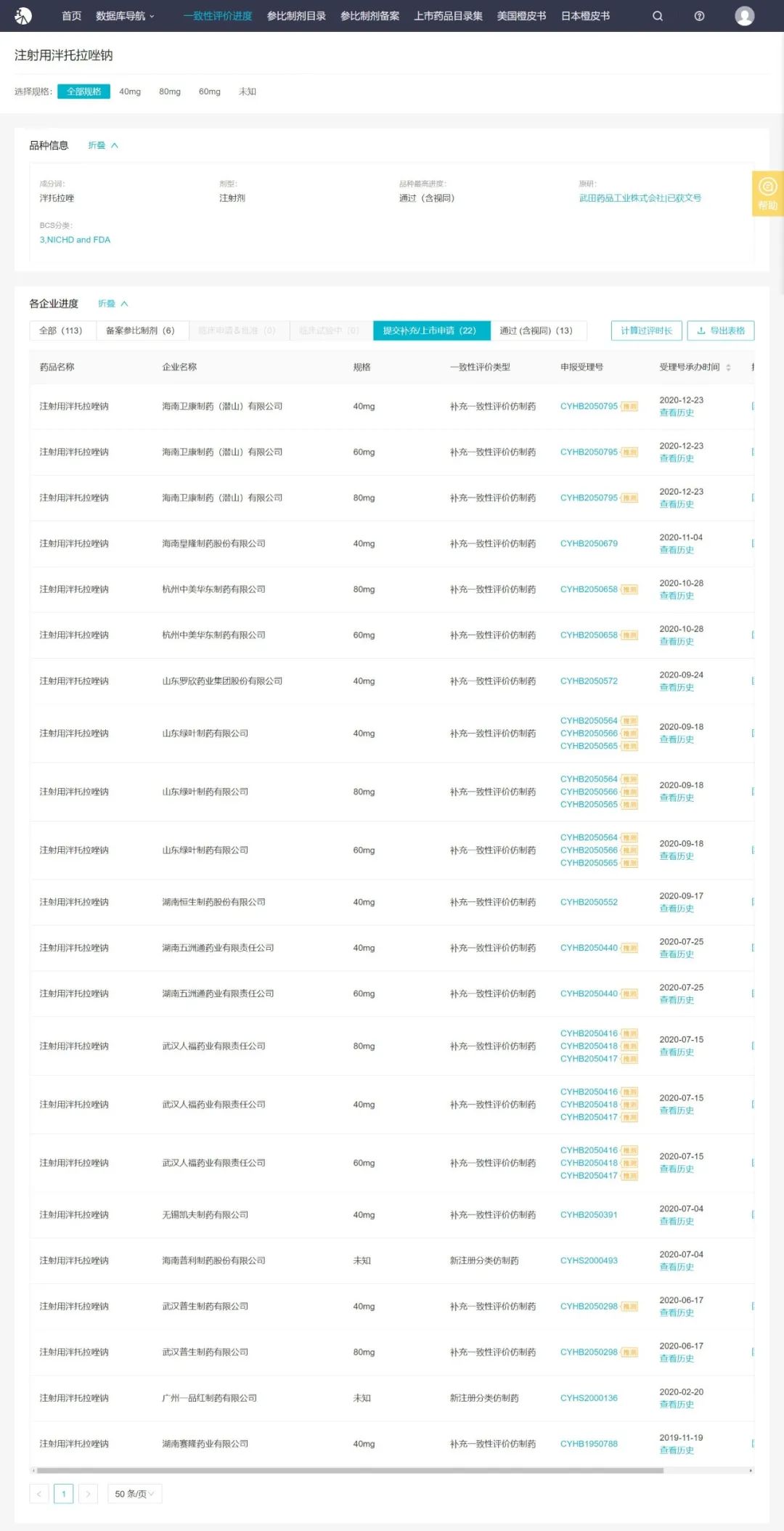Switch to 参比制剂目录 tab
The height and width of the screenshot is (1531, 784).
296,16
